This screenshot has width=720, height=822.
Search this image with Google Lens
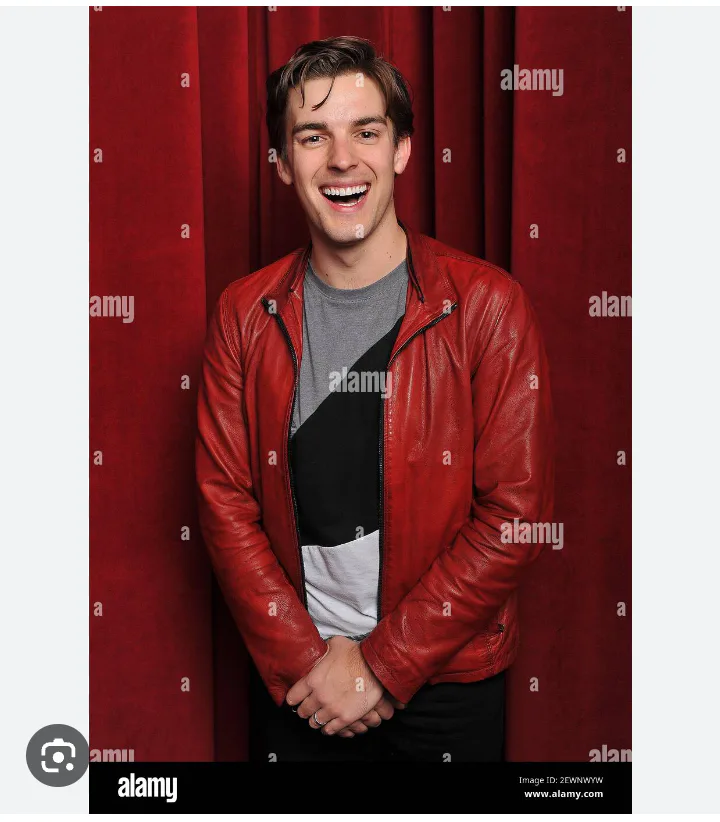(57, 755)
